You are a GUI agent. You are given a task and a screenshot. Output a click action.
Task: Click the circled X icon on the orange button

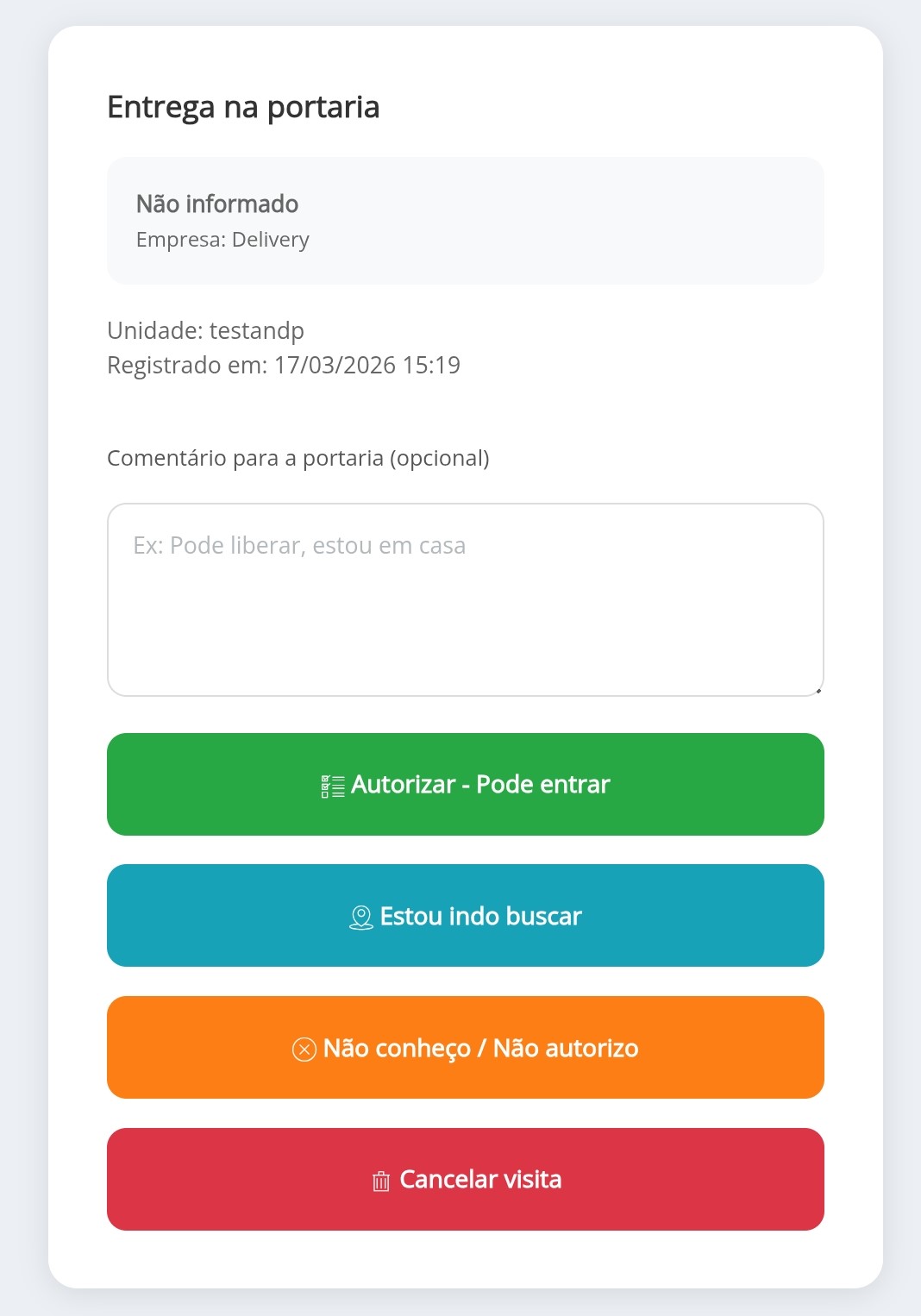click(303, 1048)
